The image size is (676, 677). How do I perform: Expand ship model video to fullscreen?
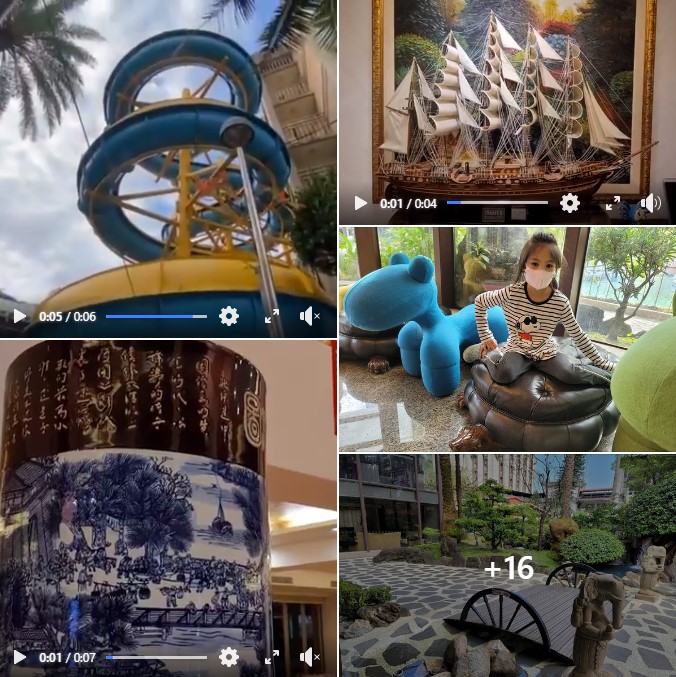612,203
